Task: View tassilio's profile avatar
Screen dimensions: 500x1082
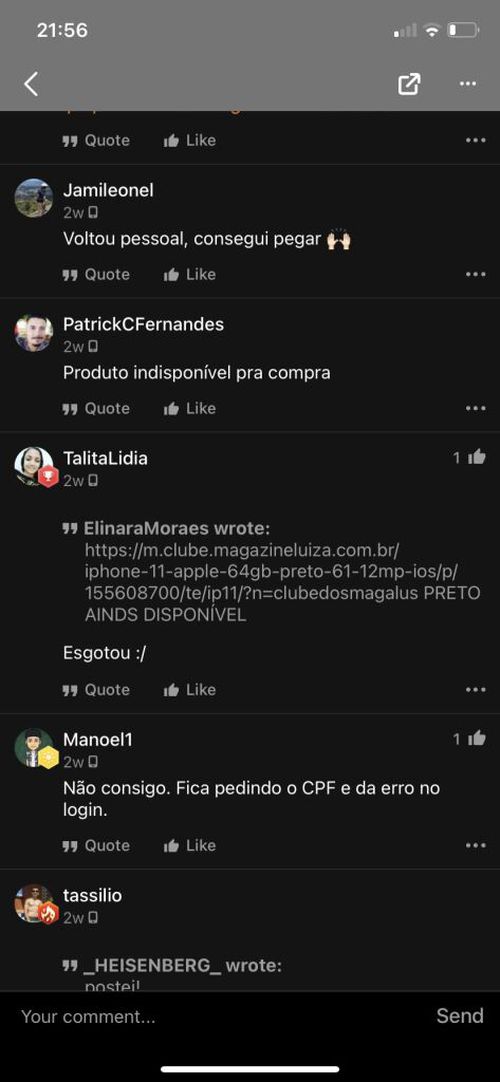Action: (34, 903)
